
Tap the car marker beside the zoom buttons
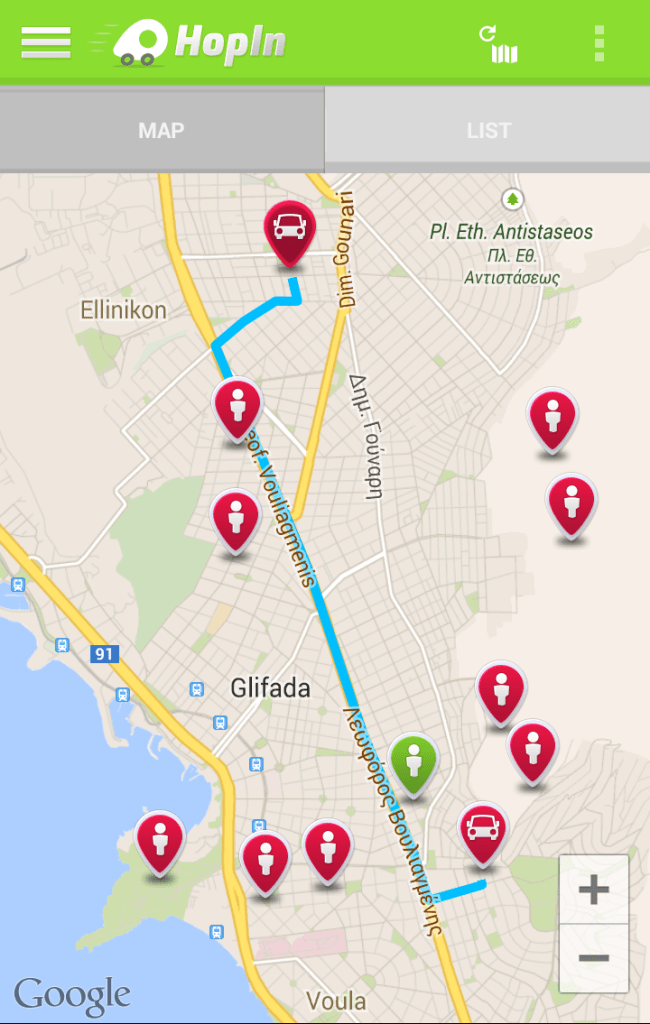484,832
